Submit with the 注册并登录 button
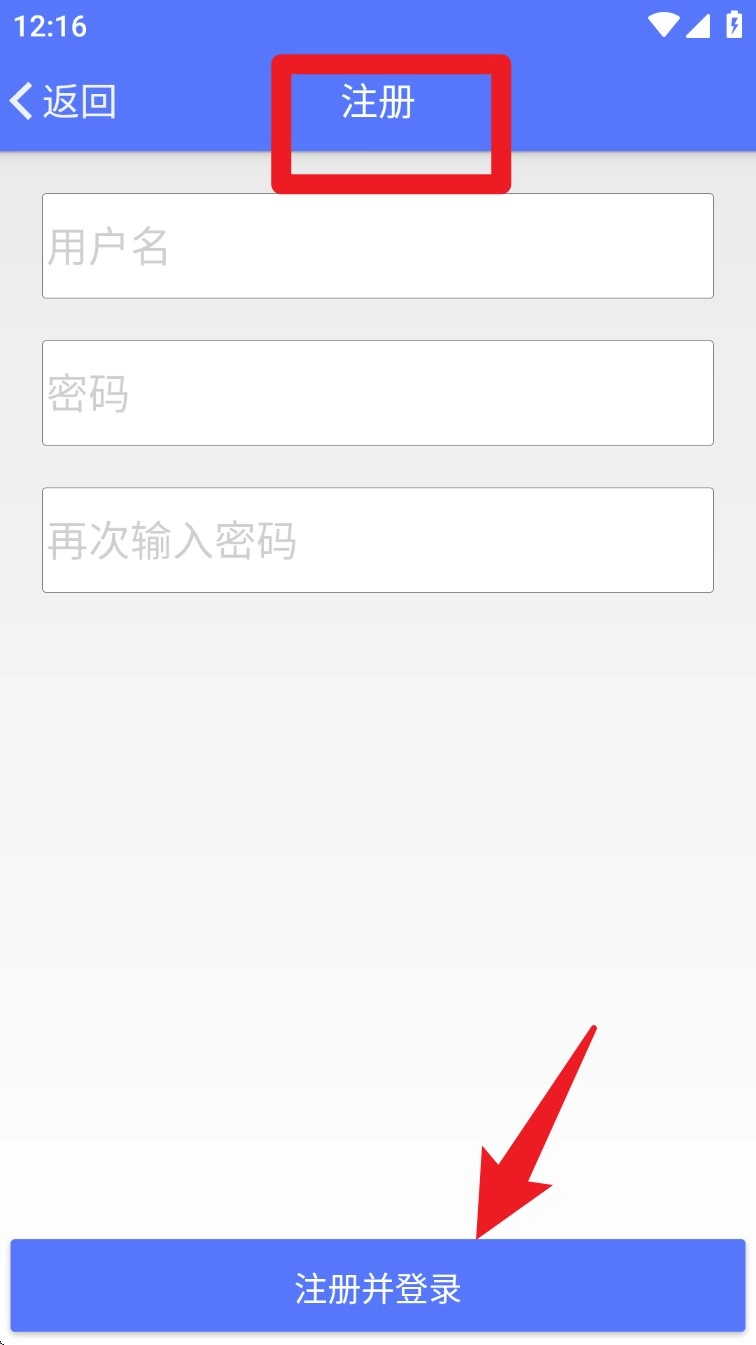 click(377, 1287)
